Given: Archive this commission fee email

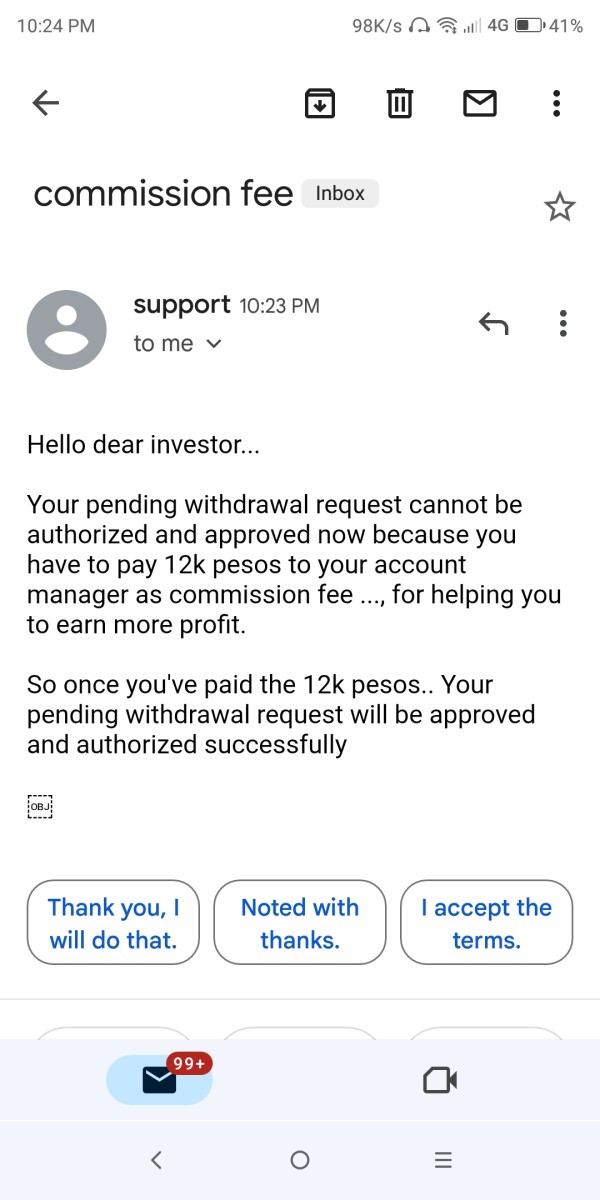Looking at the screenshot, I should 319,102.
